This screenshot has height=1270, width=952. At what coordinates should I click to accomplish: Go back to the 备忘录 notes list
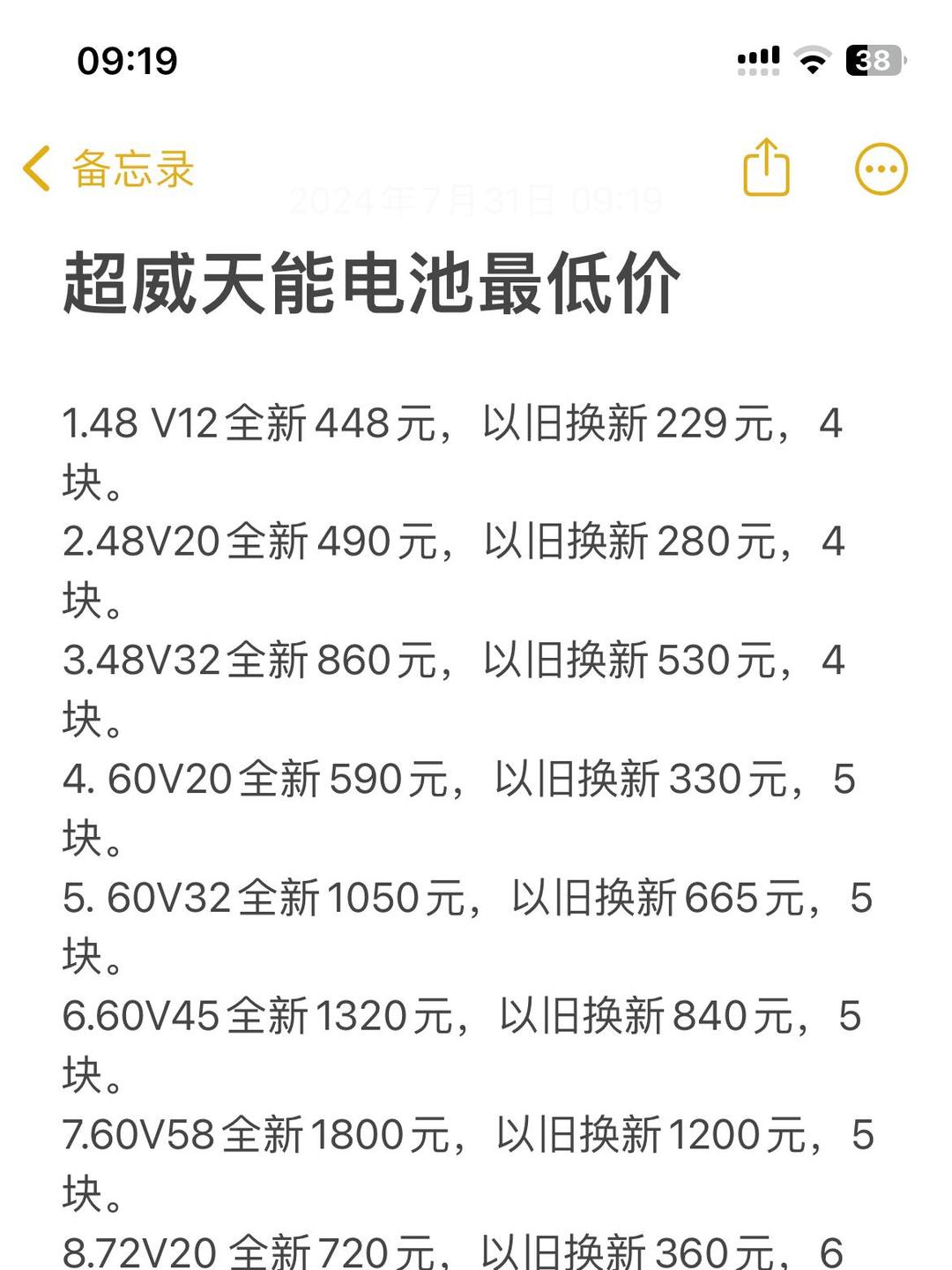coord(108,168)
